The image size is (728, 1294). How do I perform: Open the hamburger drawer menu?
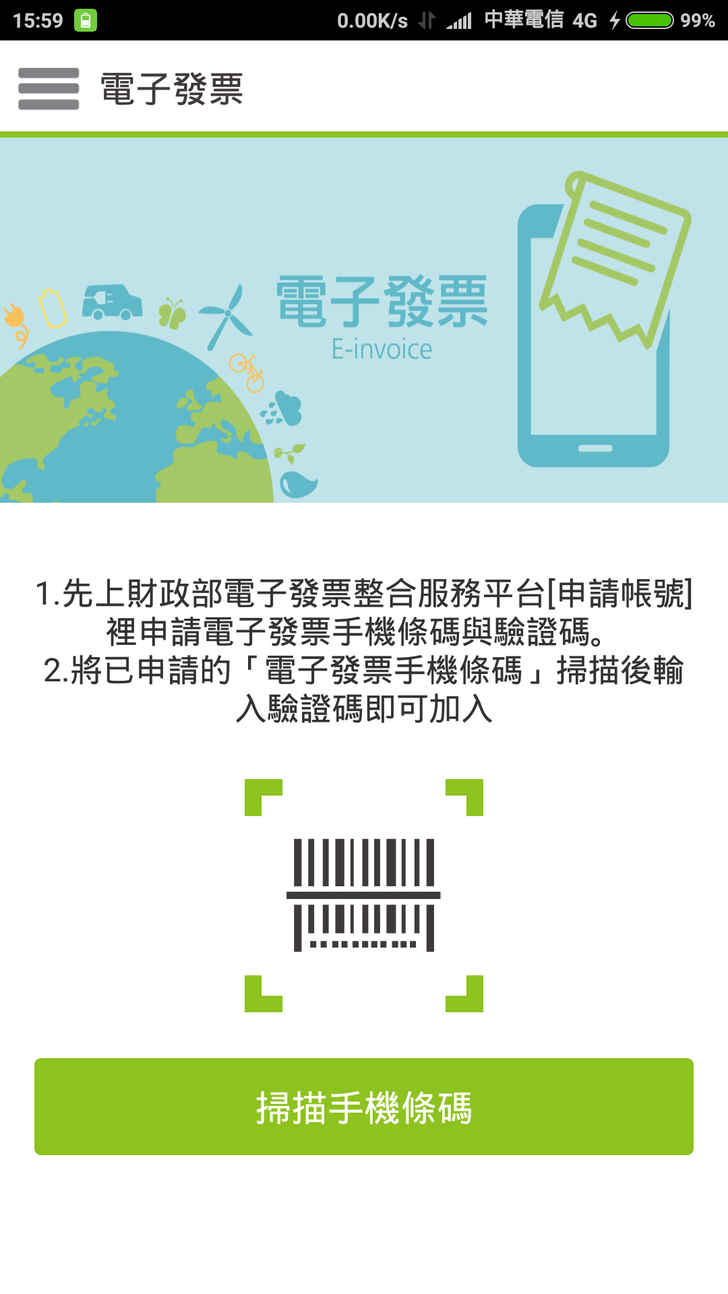point(48,89)
